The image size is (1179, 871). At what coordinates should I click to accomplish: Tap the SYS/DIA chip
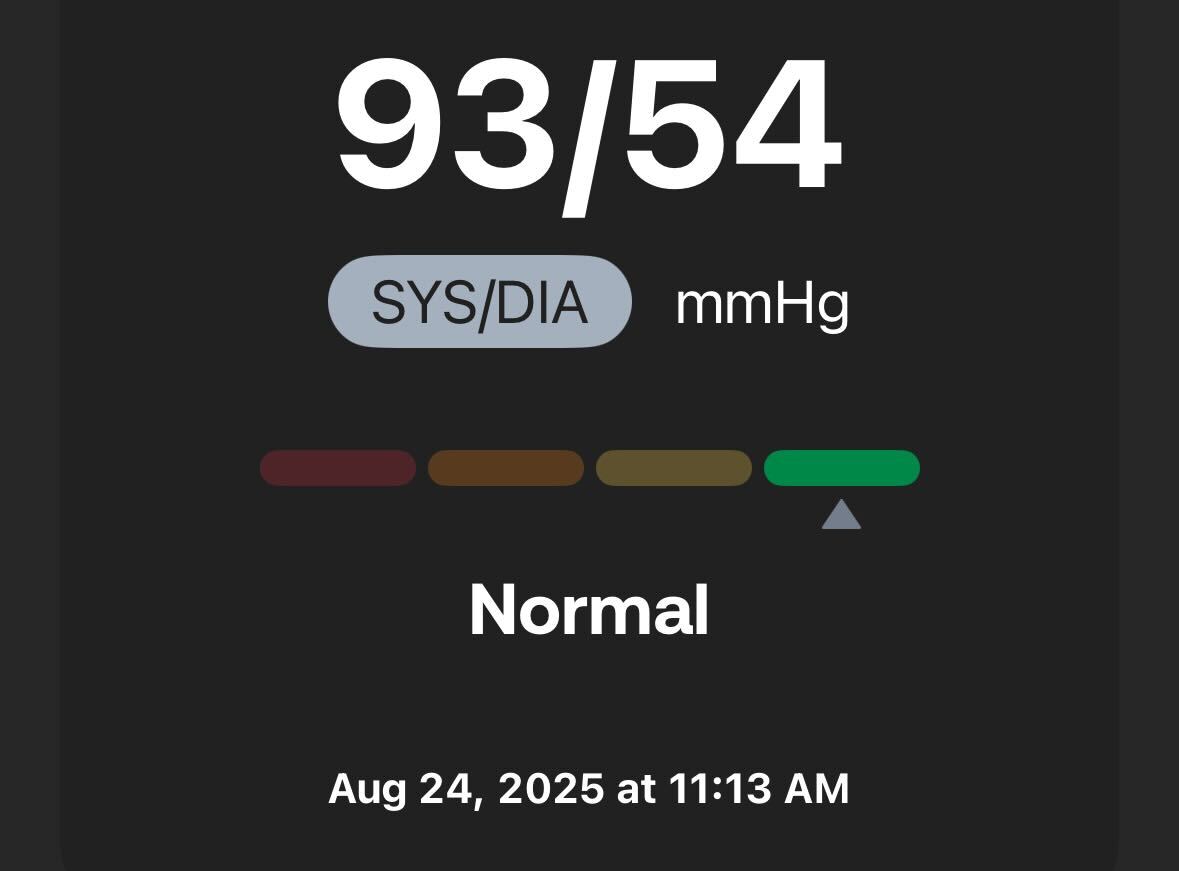(480, 302)
